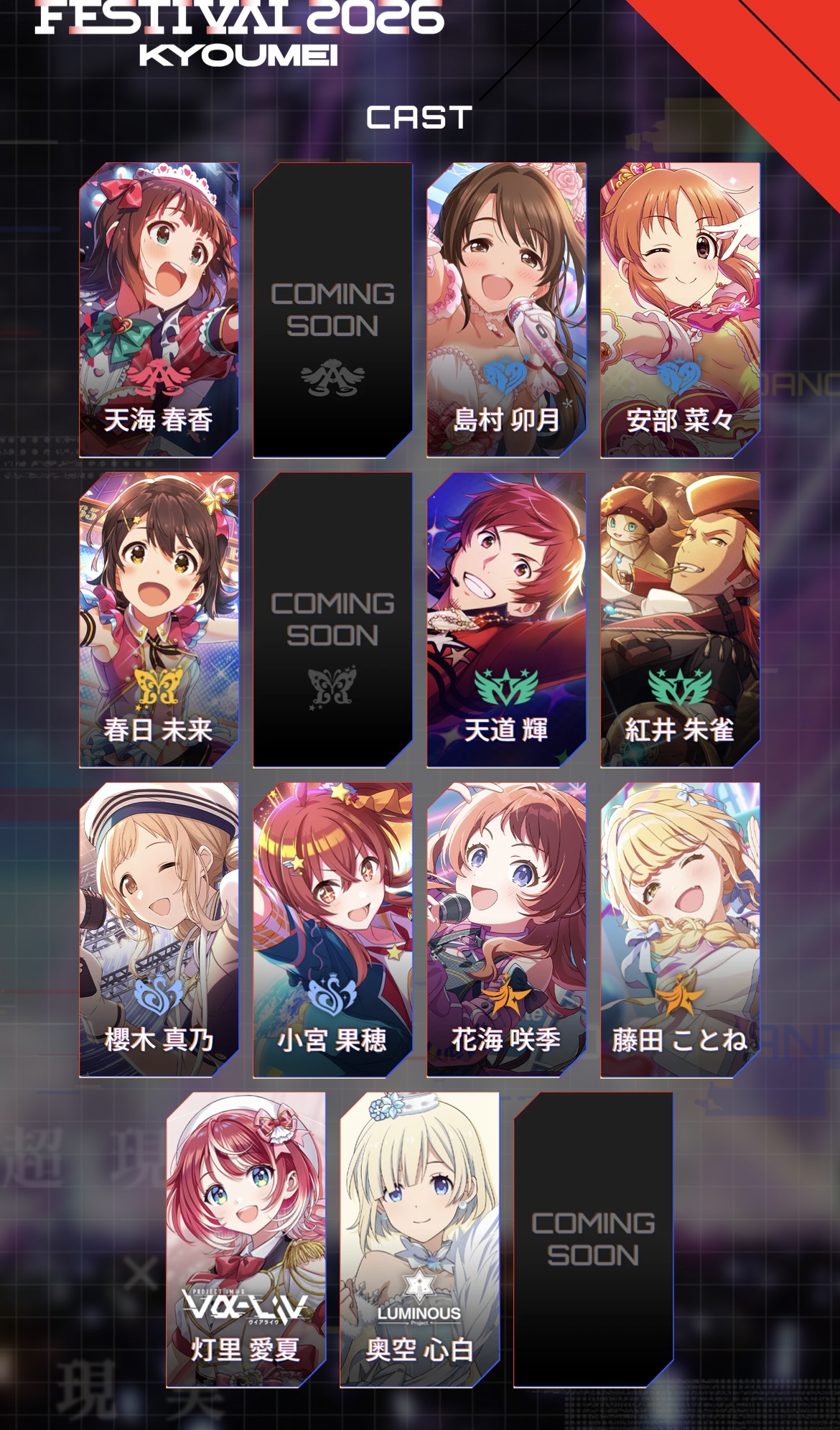Tap the 天道 輝 cast card
Image resolution: width=840 pixels, height=1430 pixels.
(x=506, y=619)
